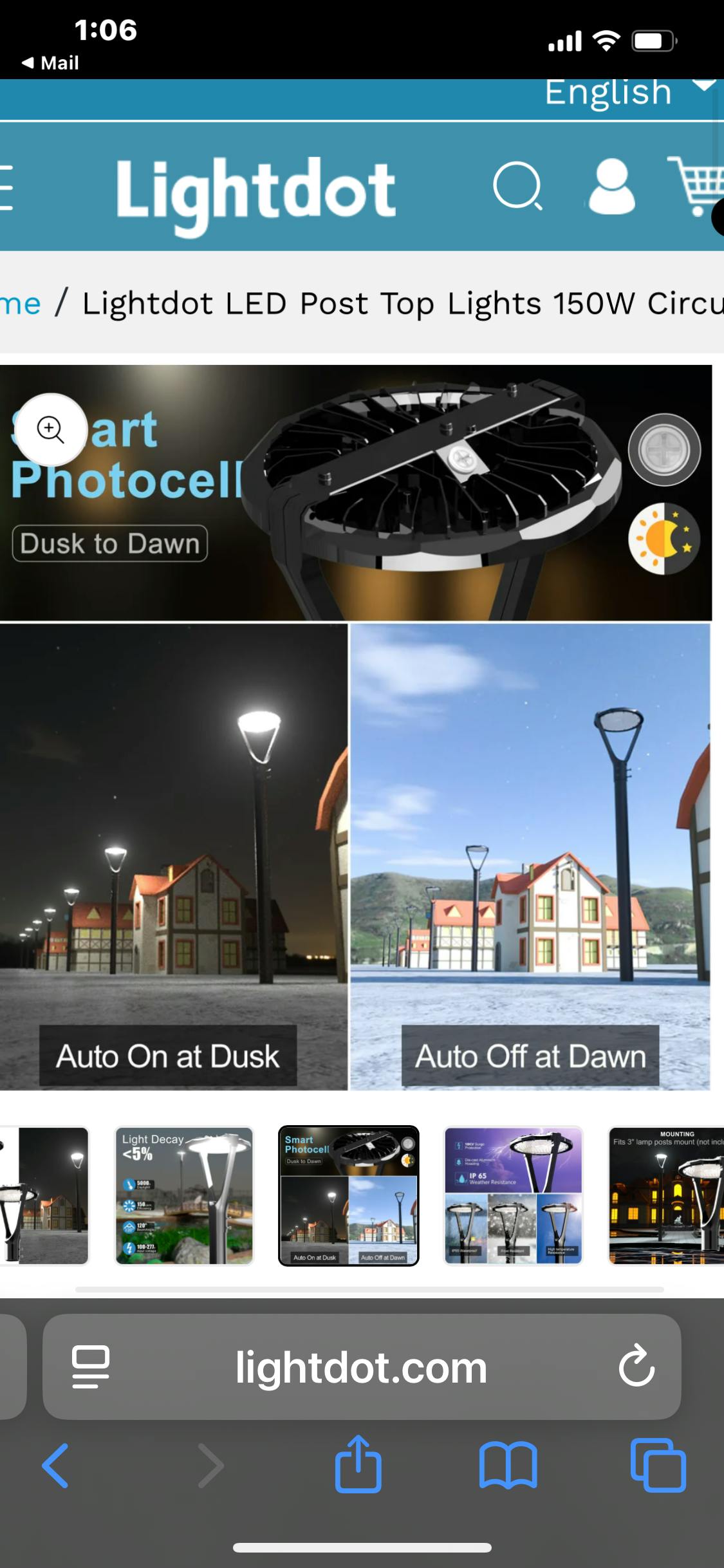Reload the lightdot.com page
Image resolution: width=724 pixels, height=1568 pixels.
point(636,1367)
